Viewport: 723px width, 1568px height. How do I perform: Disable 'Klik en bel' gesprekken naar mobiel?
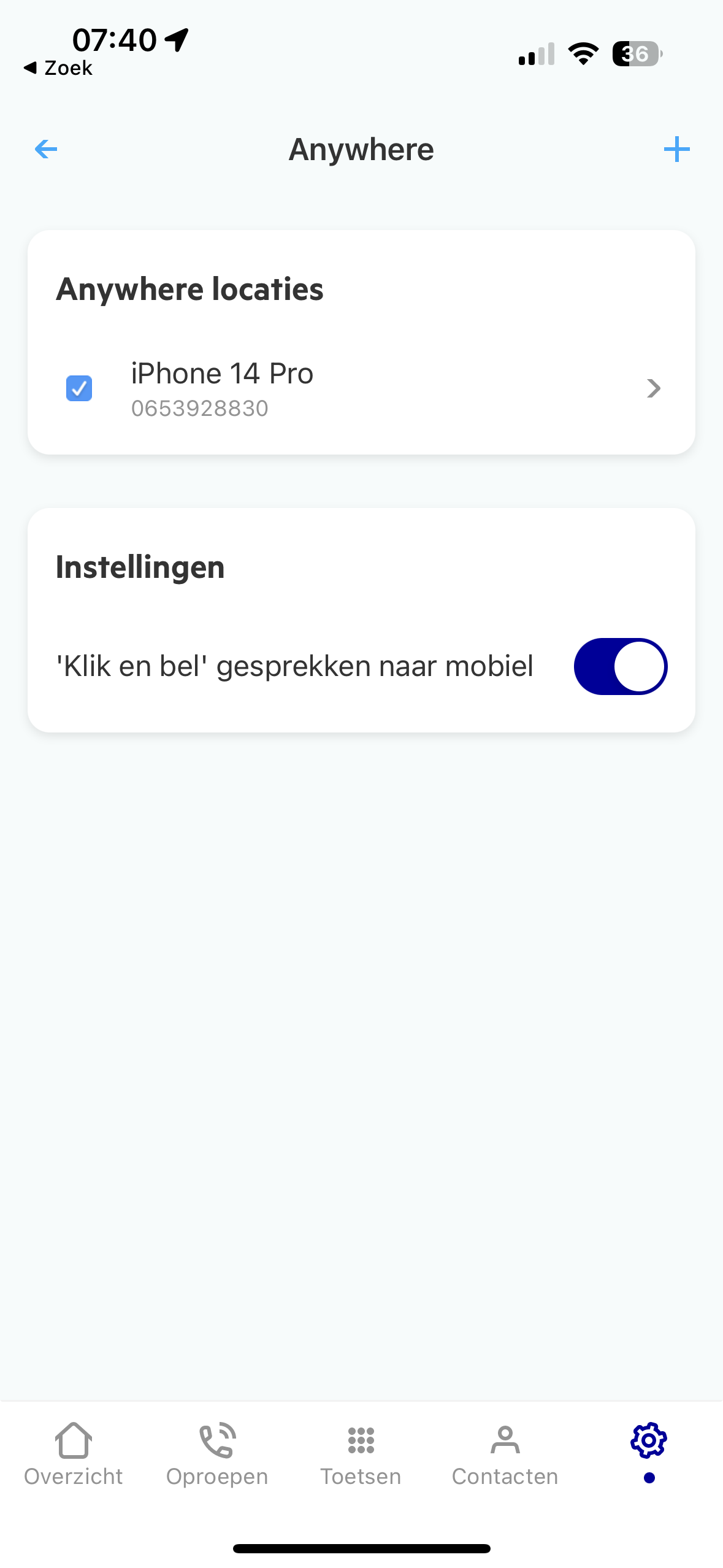pos(620,666)
